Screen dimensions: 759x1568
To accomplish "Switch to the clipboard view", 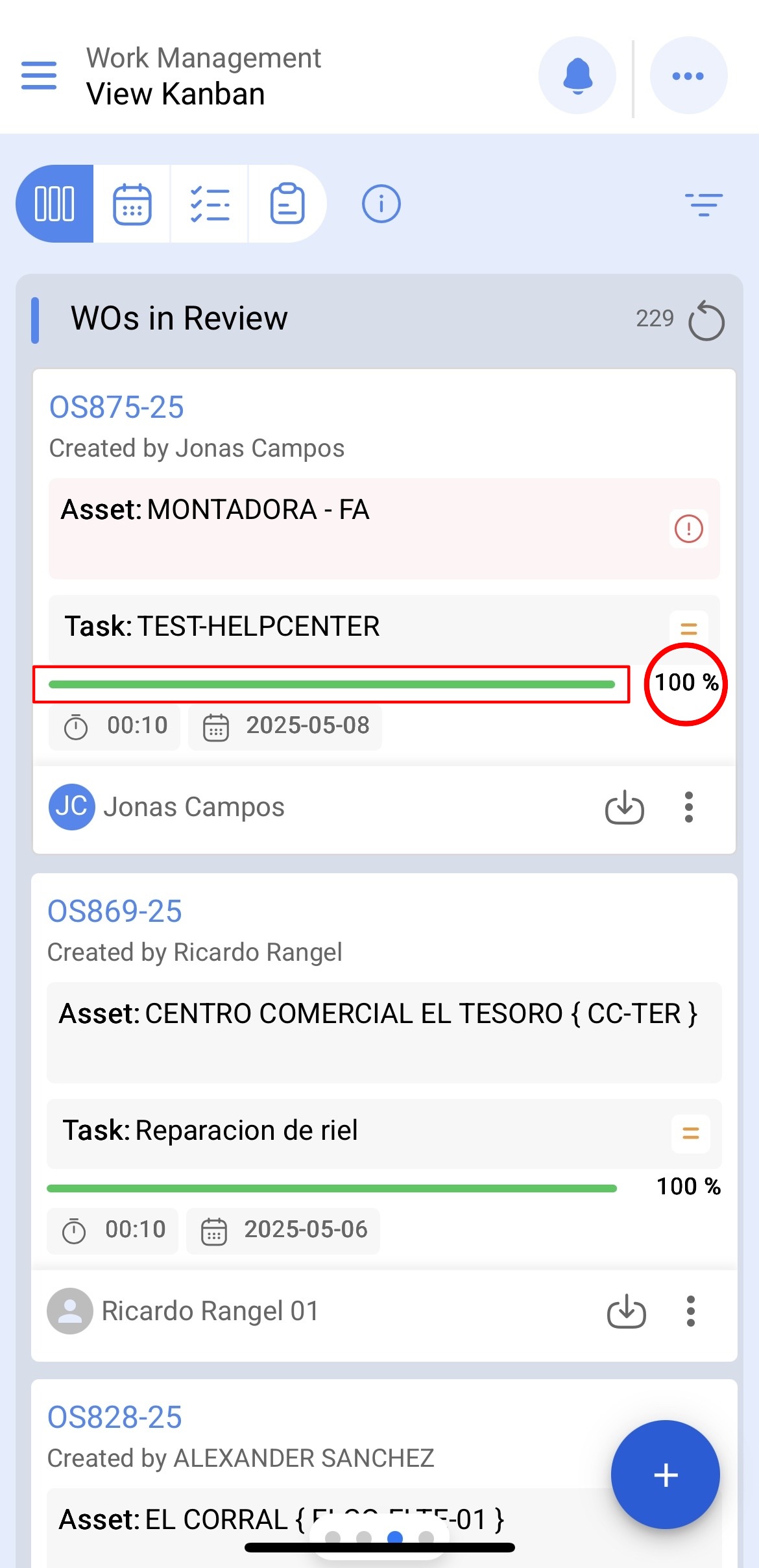I will (287, 204).
